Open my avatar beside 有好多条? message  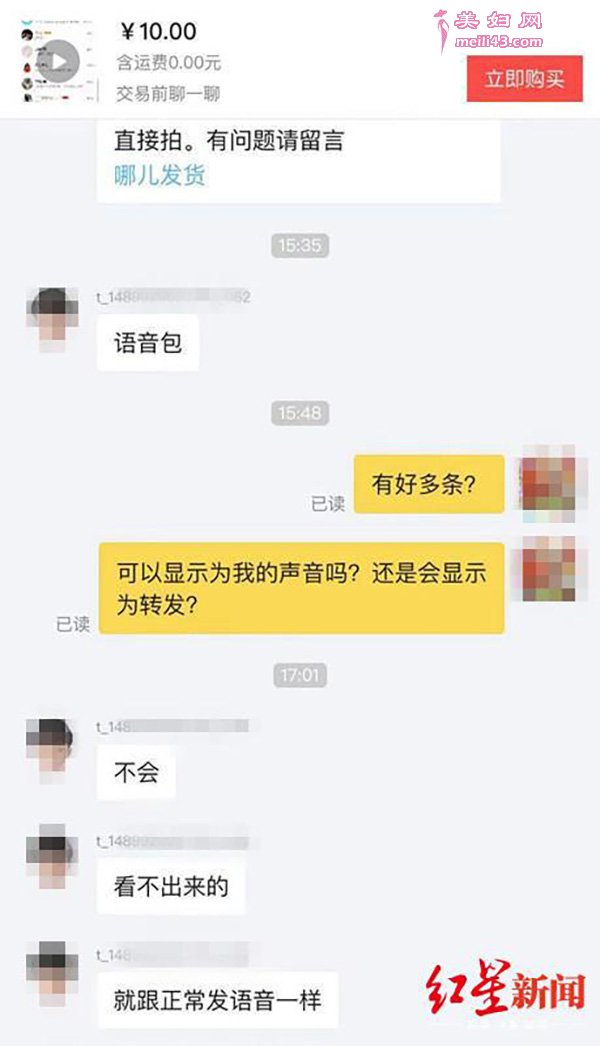click(x=548, y=485)
